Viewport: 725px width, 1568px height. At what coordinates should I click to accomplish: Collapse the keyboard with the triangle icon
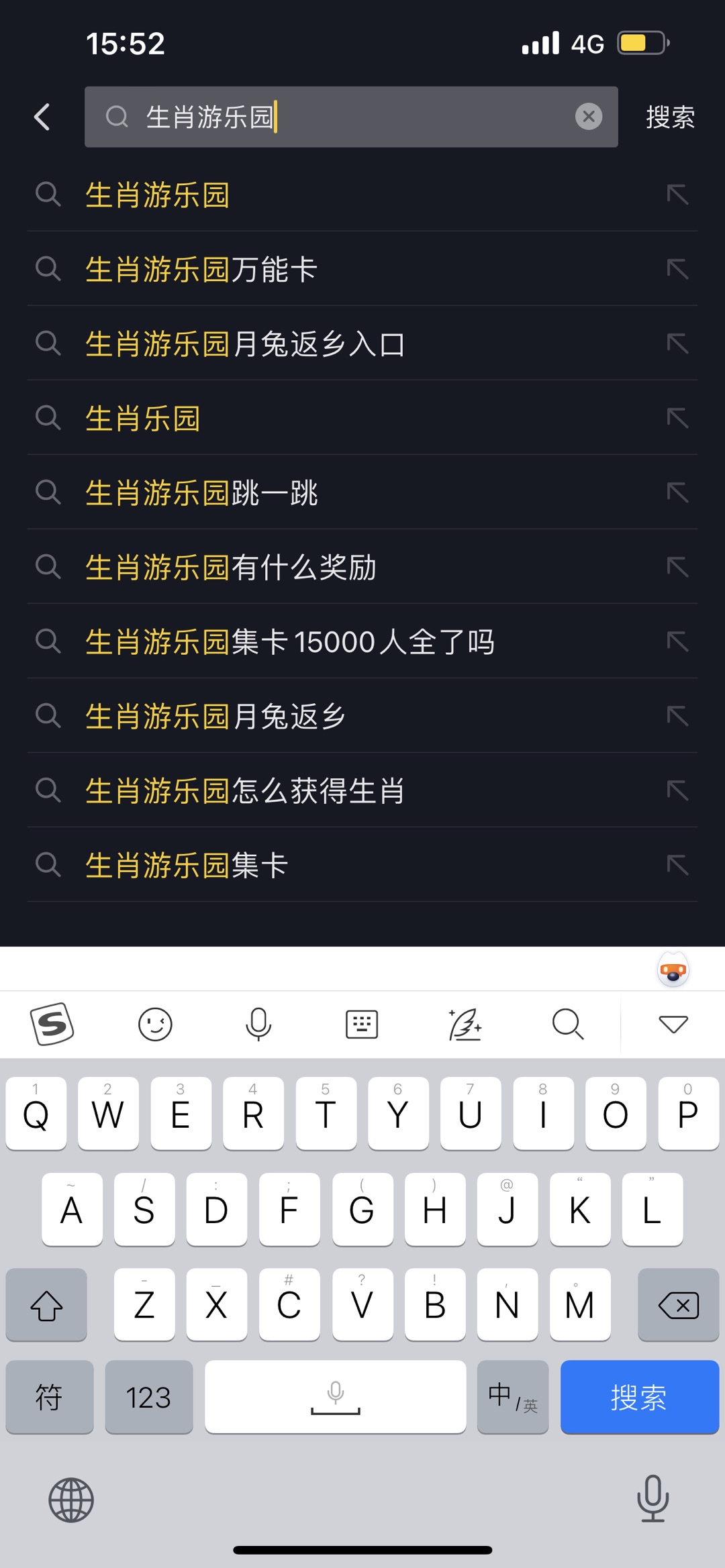(x=673, y=1025)
